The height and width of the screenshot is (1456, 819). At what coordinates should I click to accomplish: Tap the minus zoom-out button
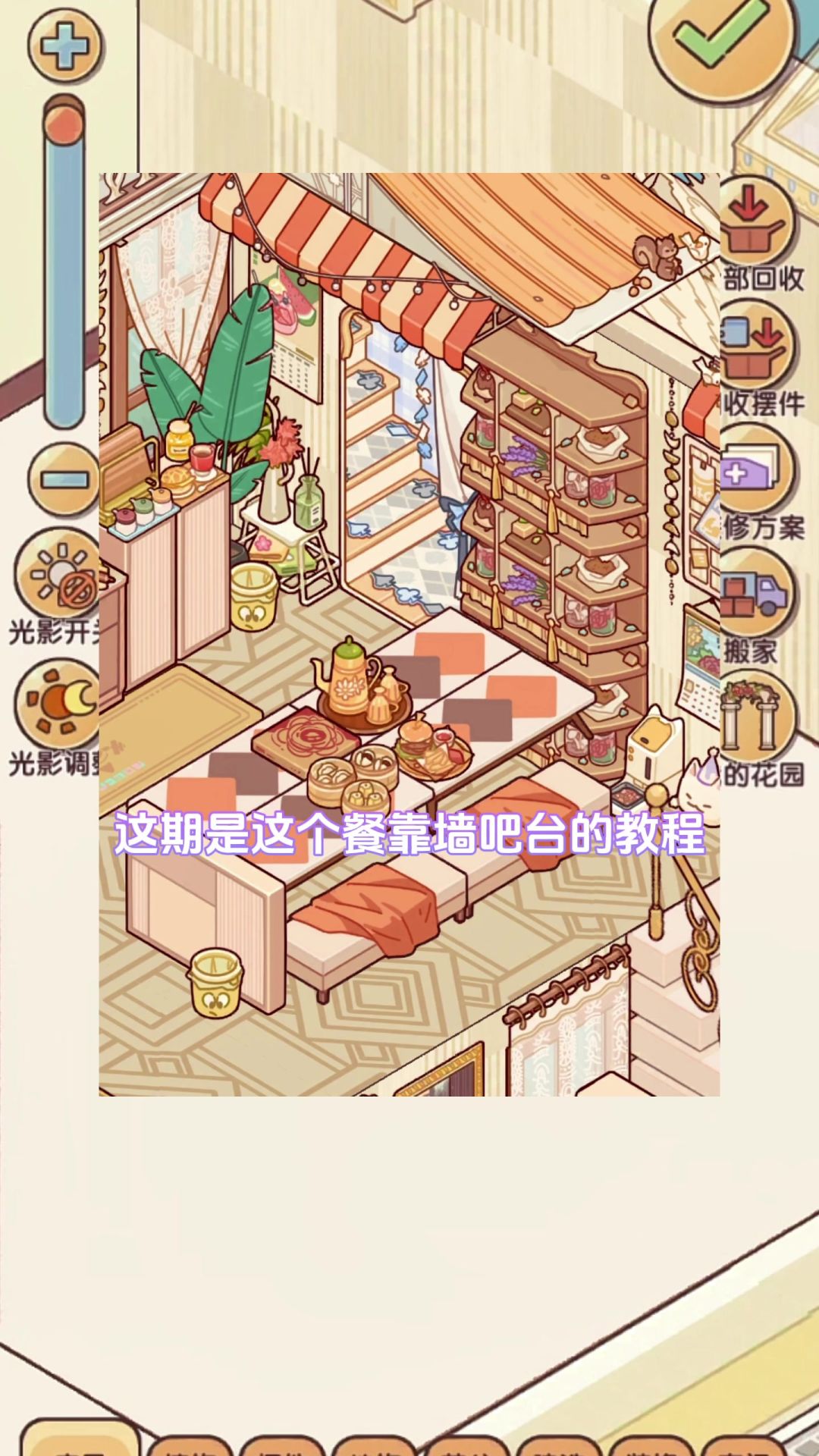(x=63, y=479)
